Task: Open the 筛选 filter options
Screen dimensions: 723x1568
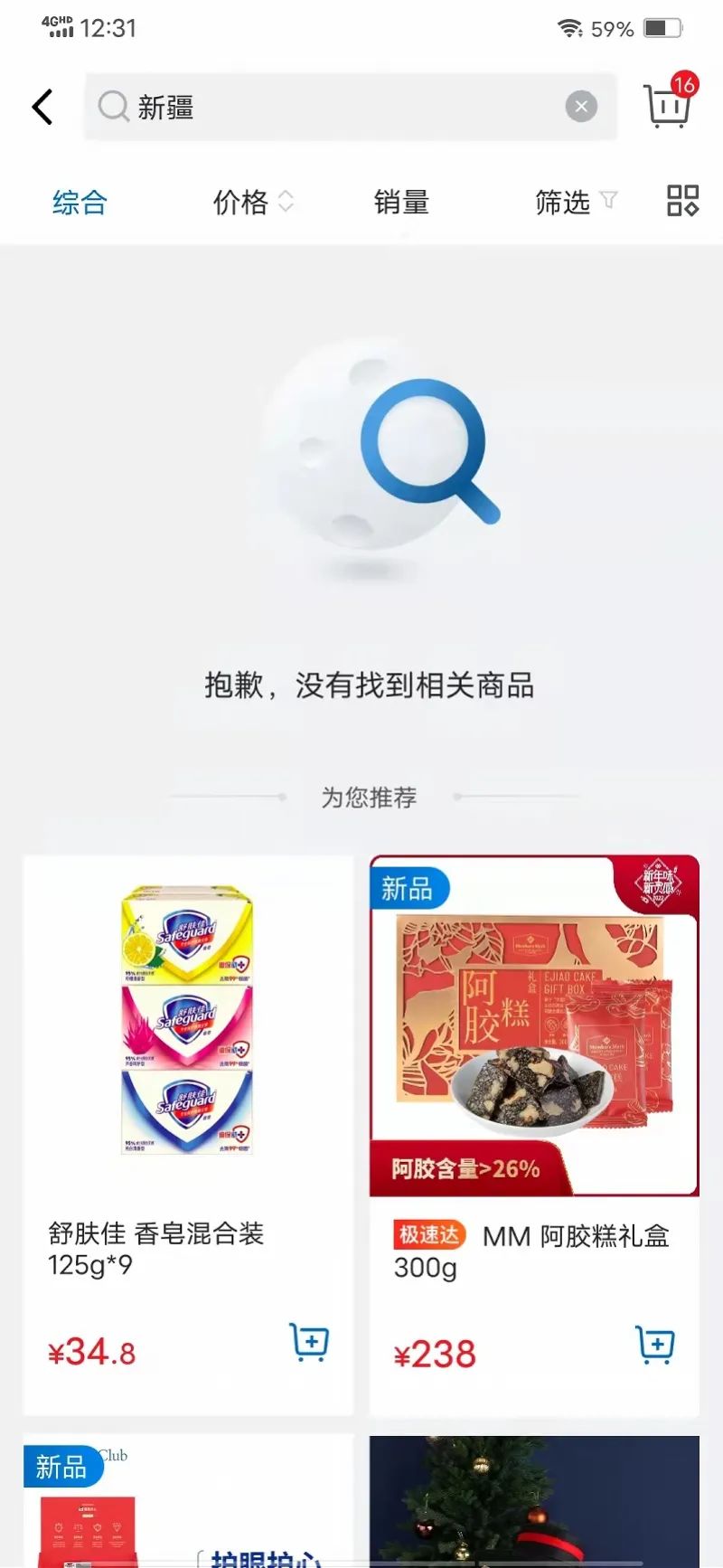Action: [x=575, y=202]
